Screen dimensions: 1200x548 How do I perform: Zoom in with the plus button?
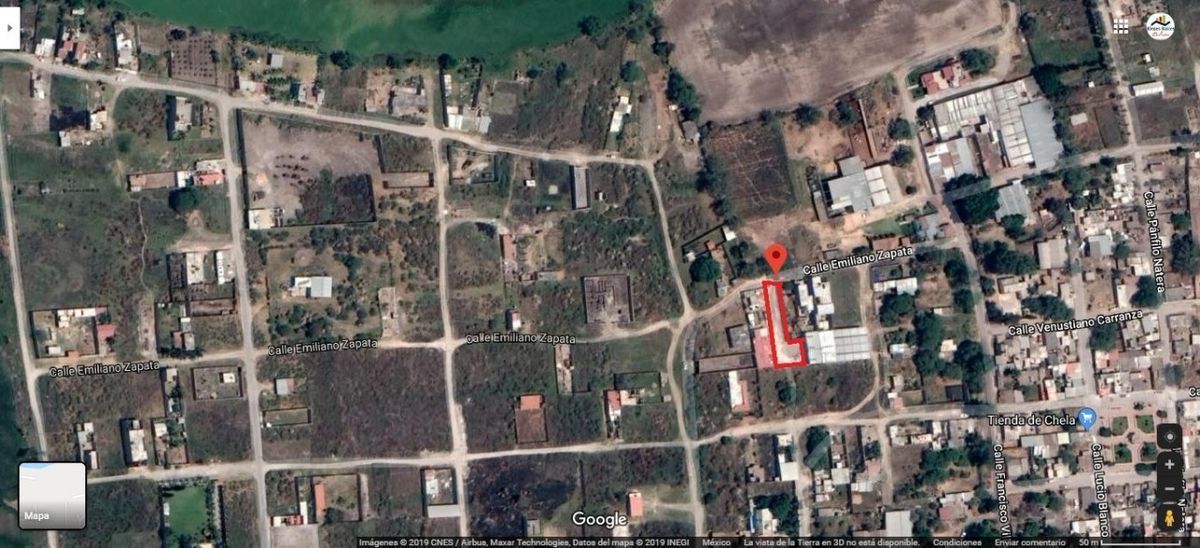1168,466
